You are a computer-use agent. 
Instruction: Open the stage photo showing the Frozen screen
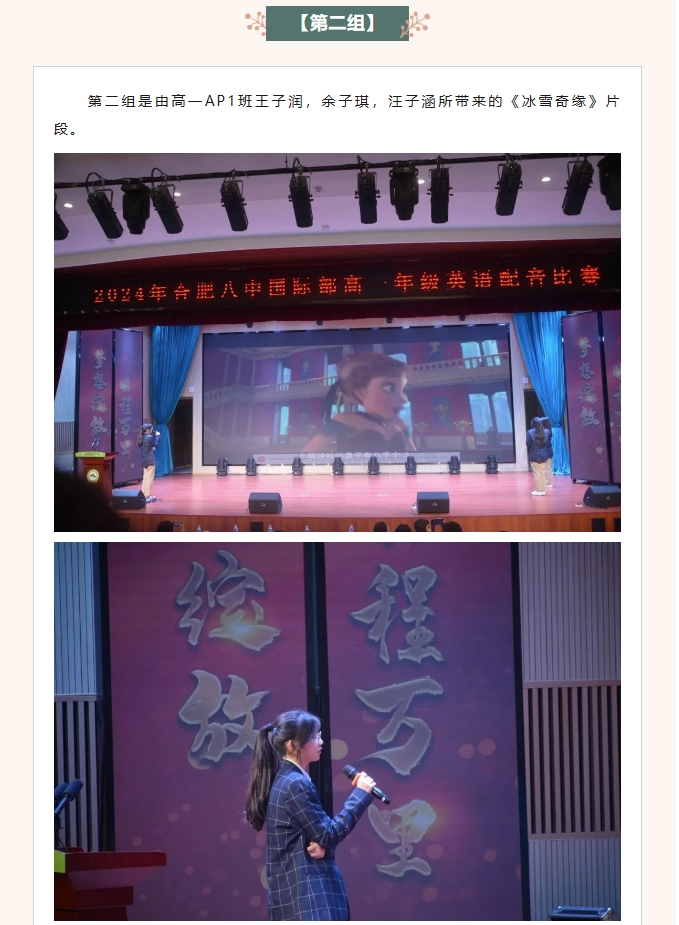pyautogui.click(x=337, y=342)
